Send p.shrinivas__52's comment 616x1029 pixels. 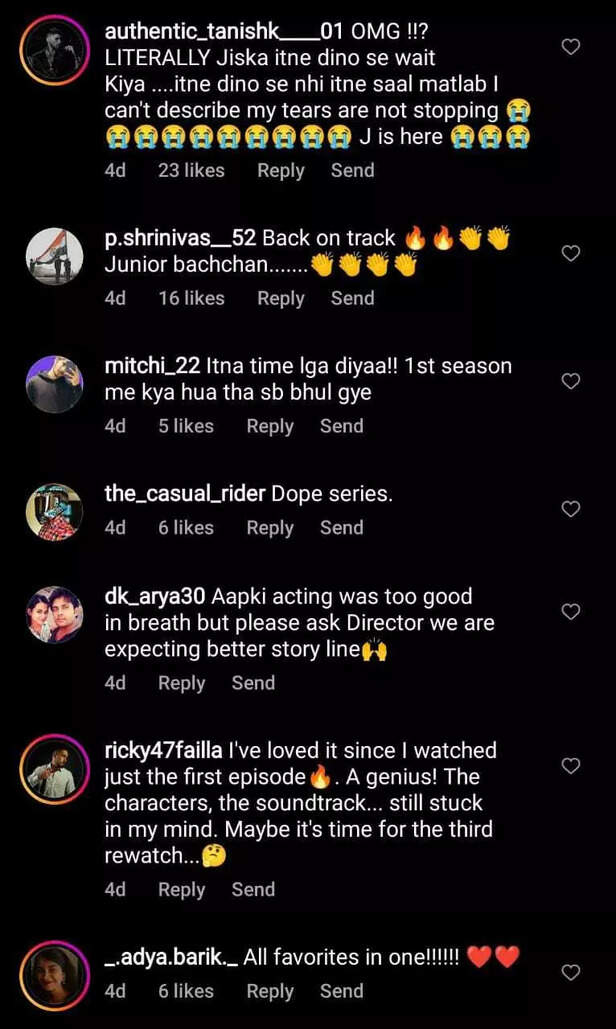click(x=352, y=299)
